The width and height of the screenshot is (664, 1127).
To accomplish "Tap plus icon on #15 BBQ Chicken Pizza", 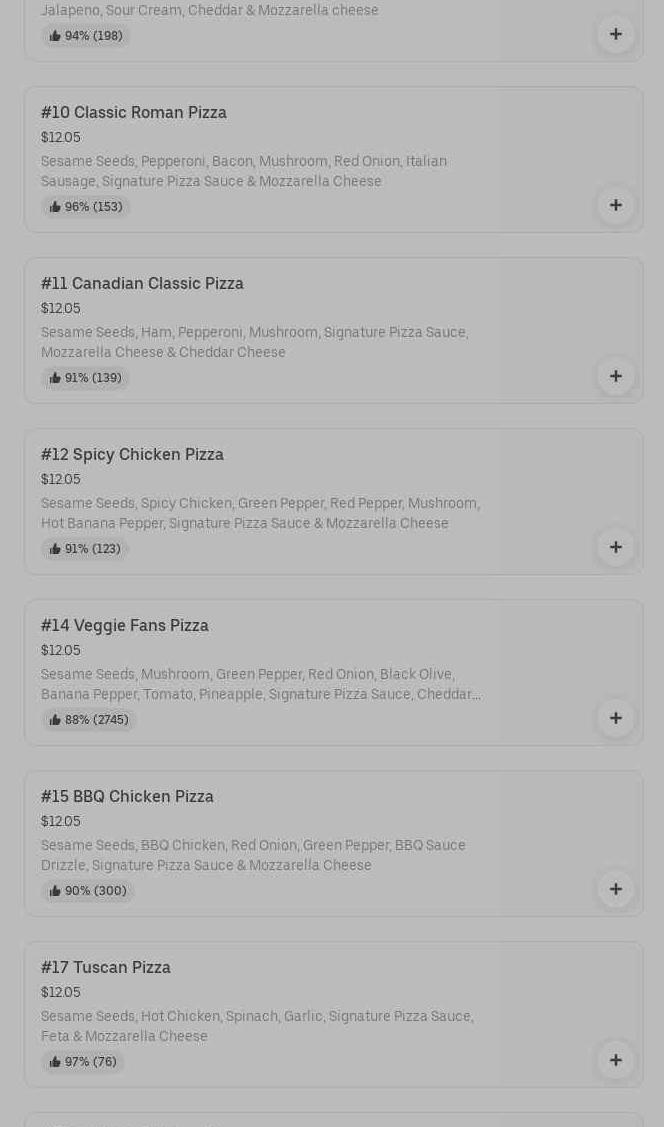I will tap(615, 889).
